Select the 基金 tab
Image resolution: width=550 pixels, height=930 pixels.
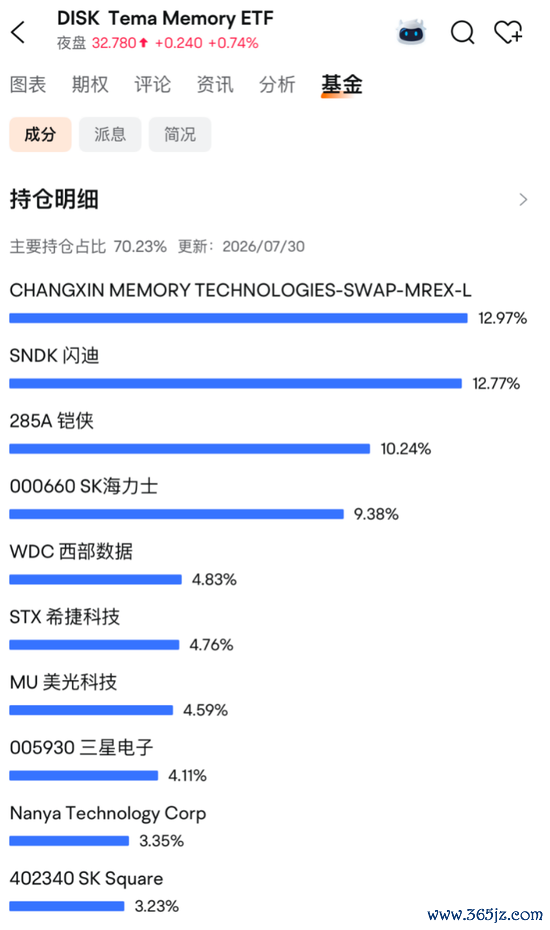coord(342,84)
